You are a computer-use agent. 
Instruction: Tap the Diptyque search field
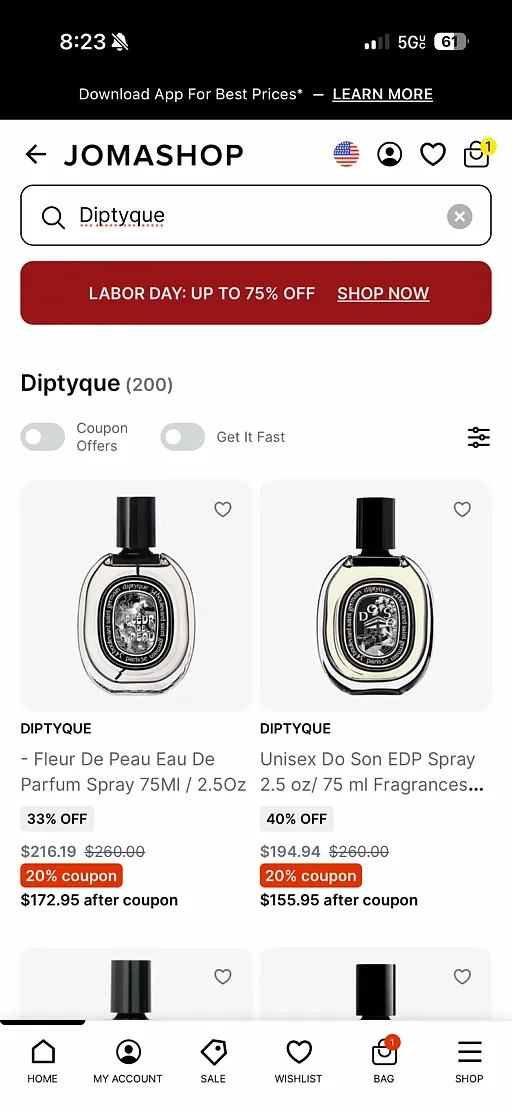(256, 216)
